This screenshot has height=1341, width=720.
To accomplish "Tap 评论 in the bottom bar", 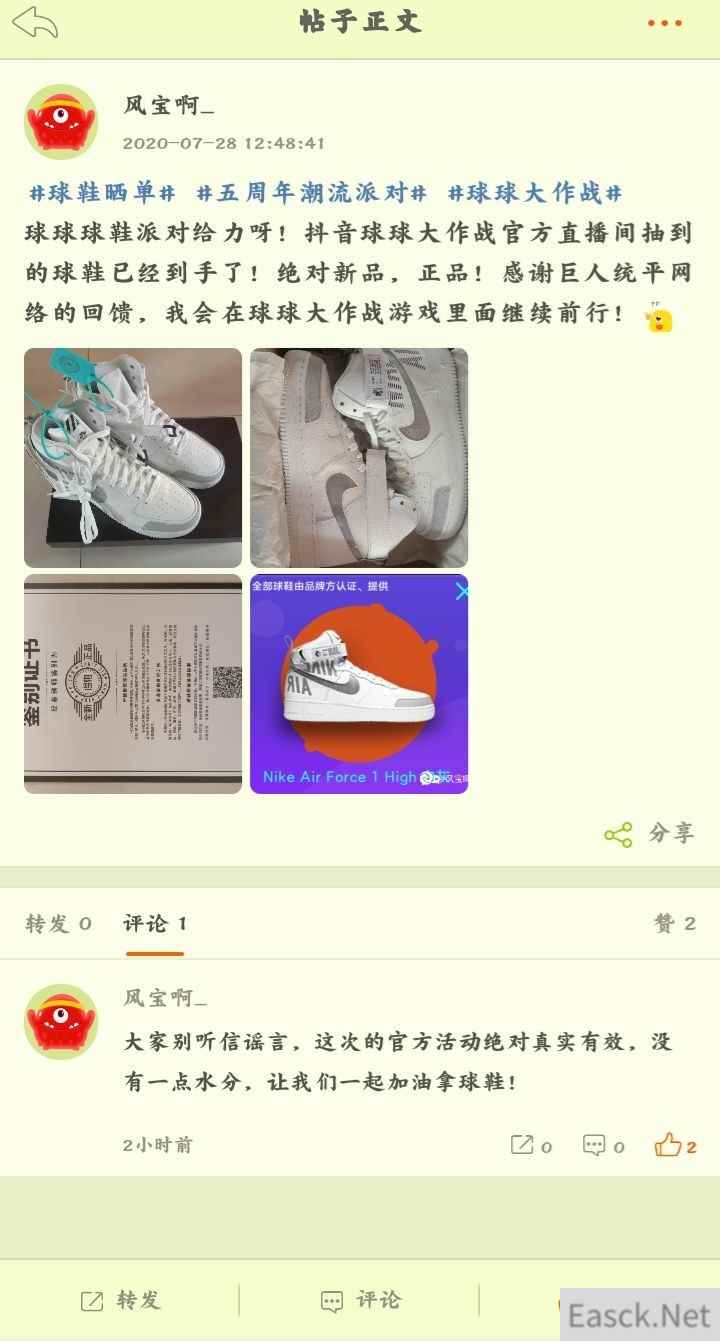I will [360, 1300].
